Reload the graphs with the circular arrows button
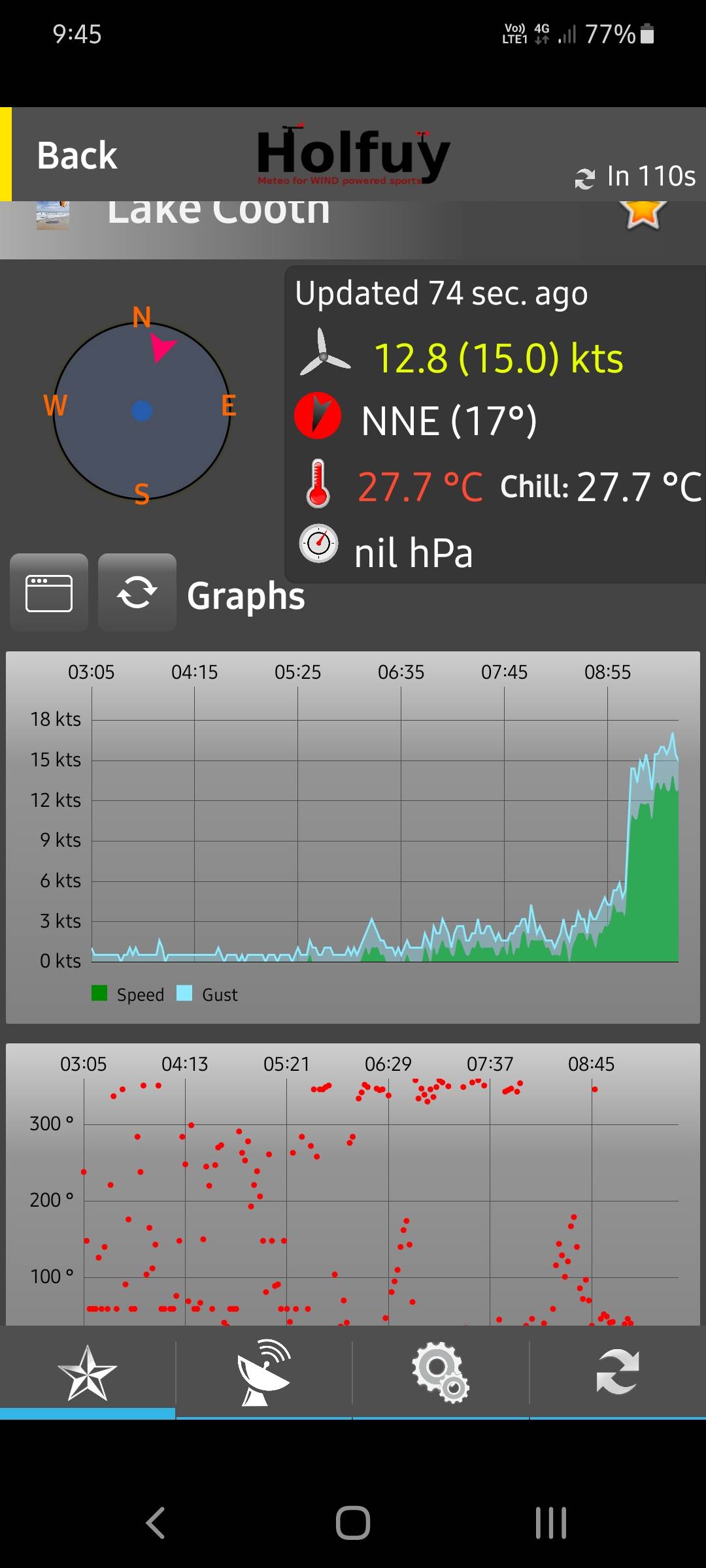The height and width of the screenshot is (1568, 706). tap(137, 593)
